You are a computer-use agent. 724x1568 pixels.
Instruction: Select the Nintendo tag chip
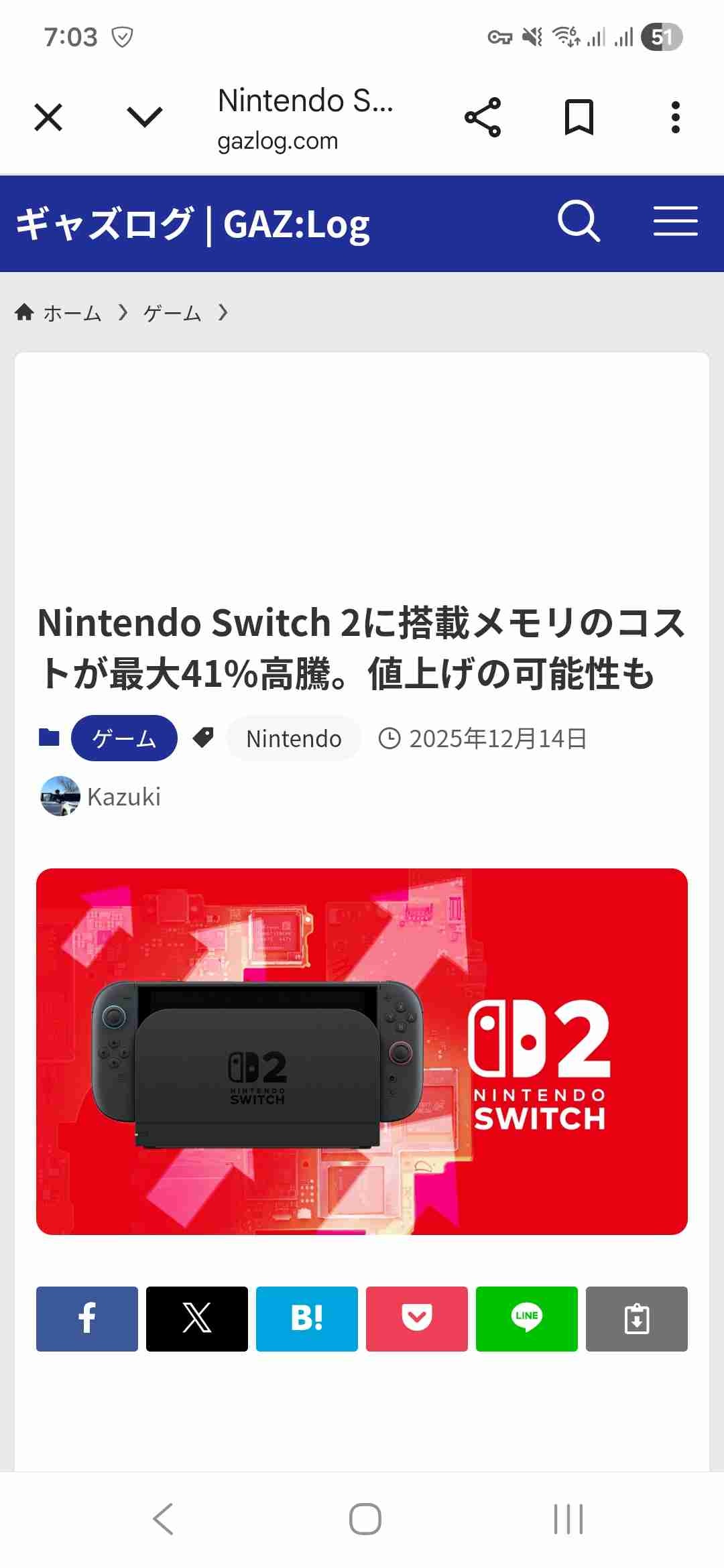(x=294, y=738)
